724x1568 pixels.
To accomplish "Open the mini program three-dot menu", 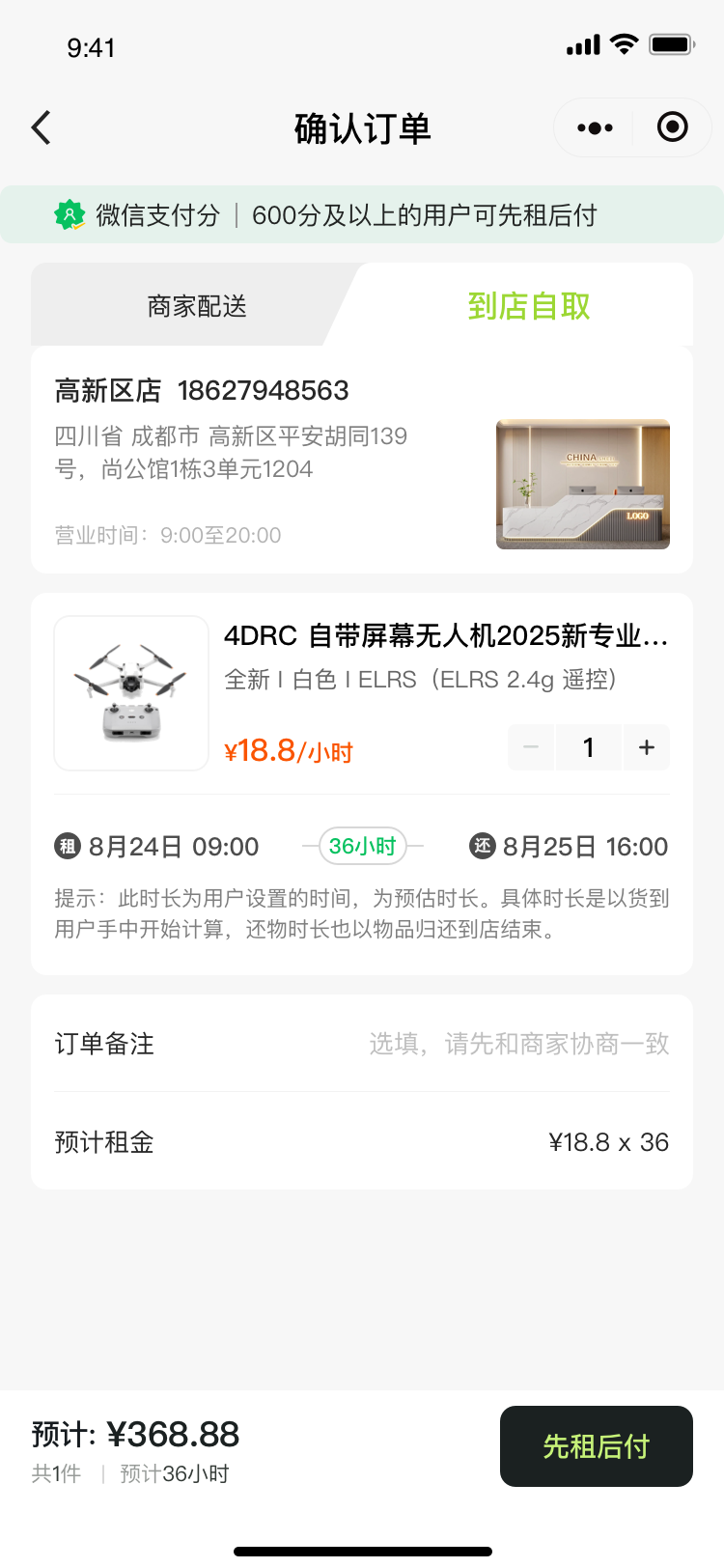I will [595, 127].
